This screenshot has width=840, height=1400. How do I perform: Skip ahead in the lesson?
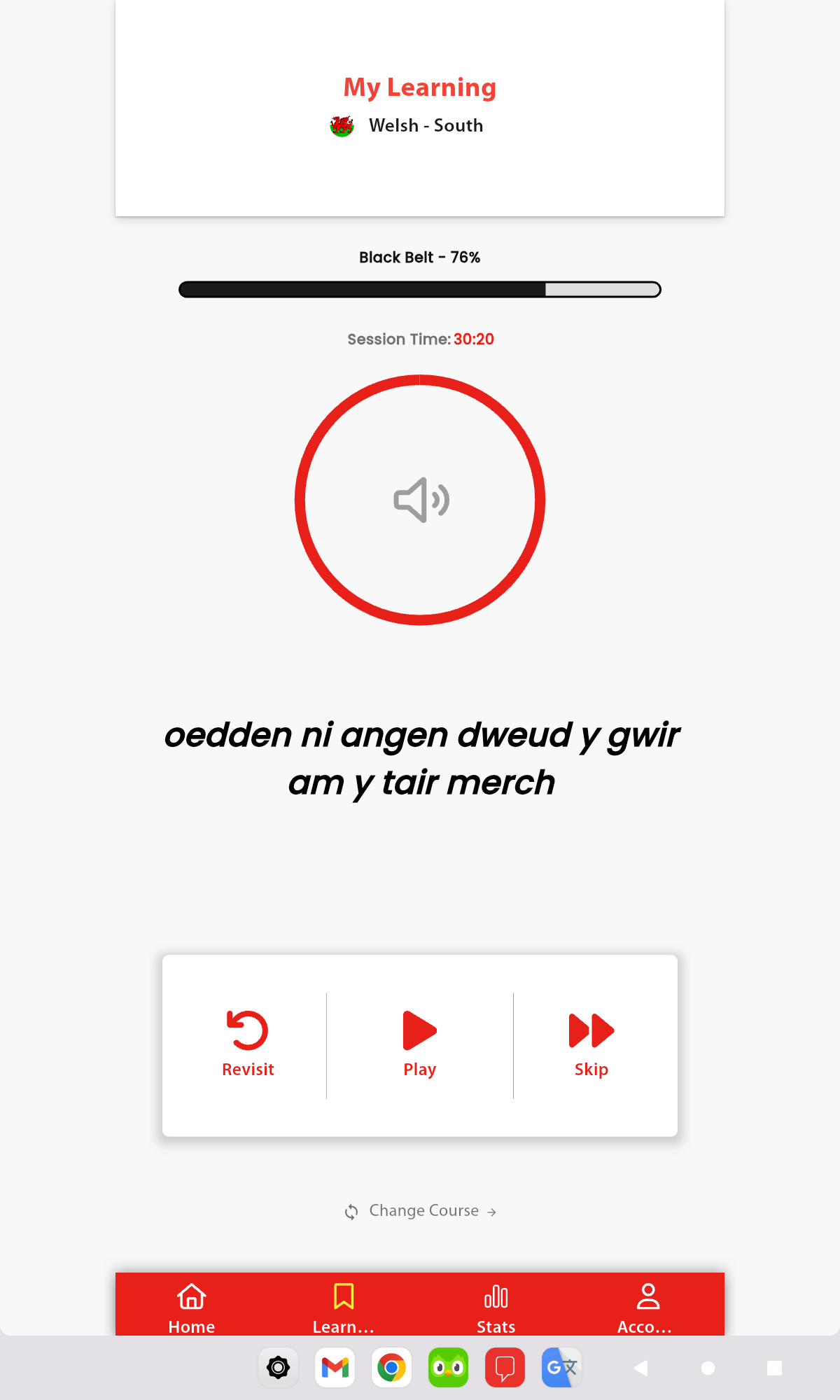591,1044
